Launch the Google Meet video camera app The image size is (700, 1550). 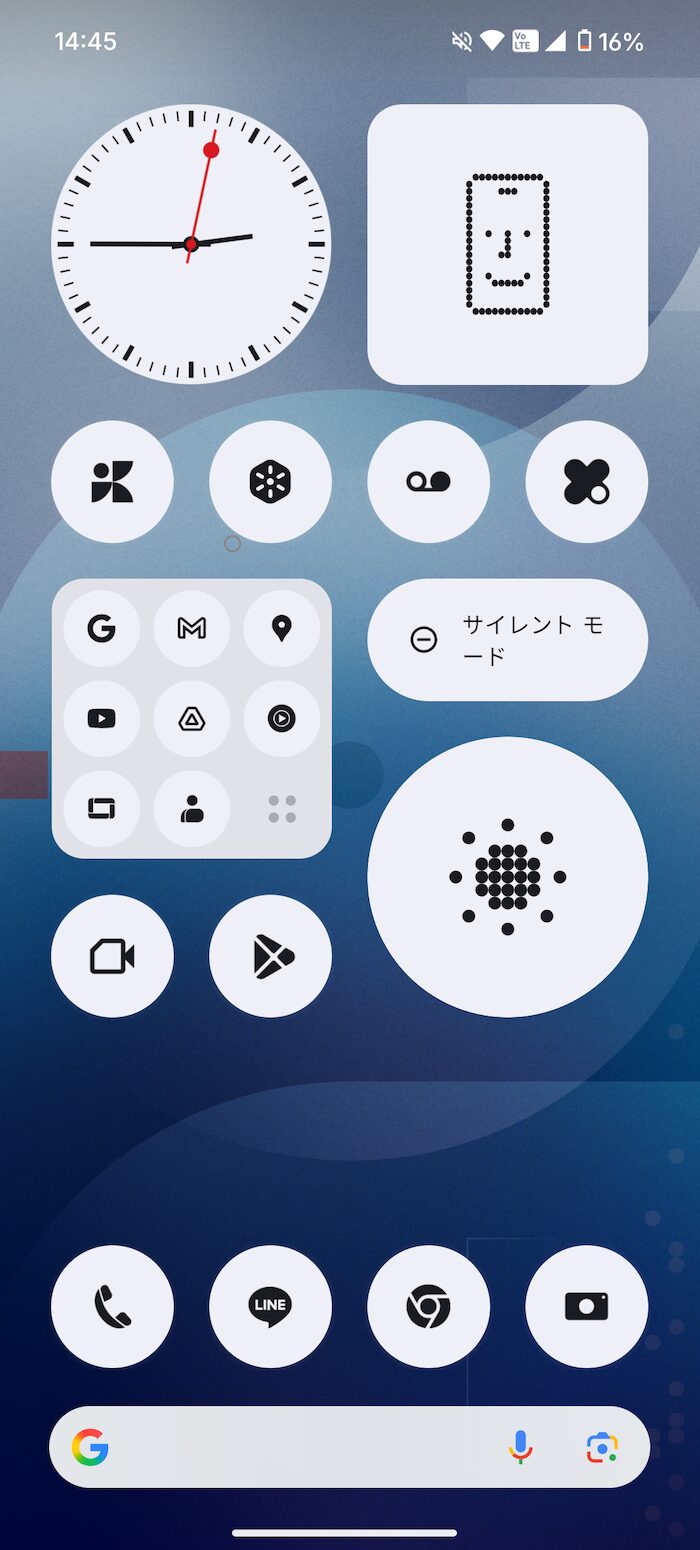click(112, 956)
